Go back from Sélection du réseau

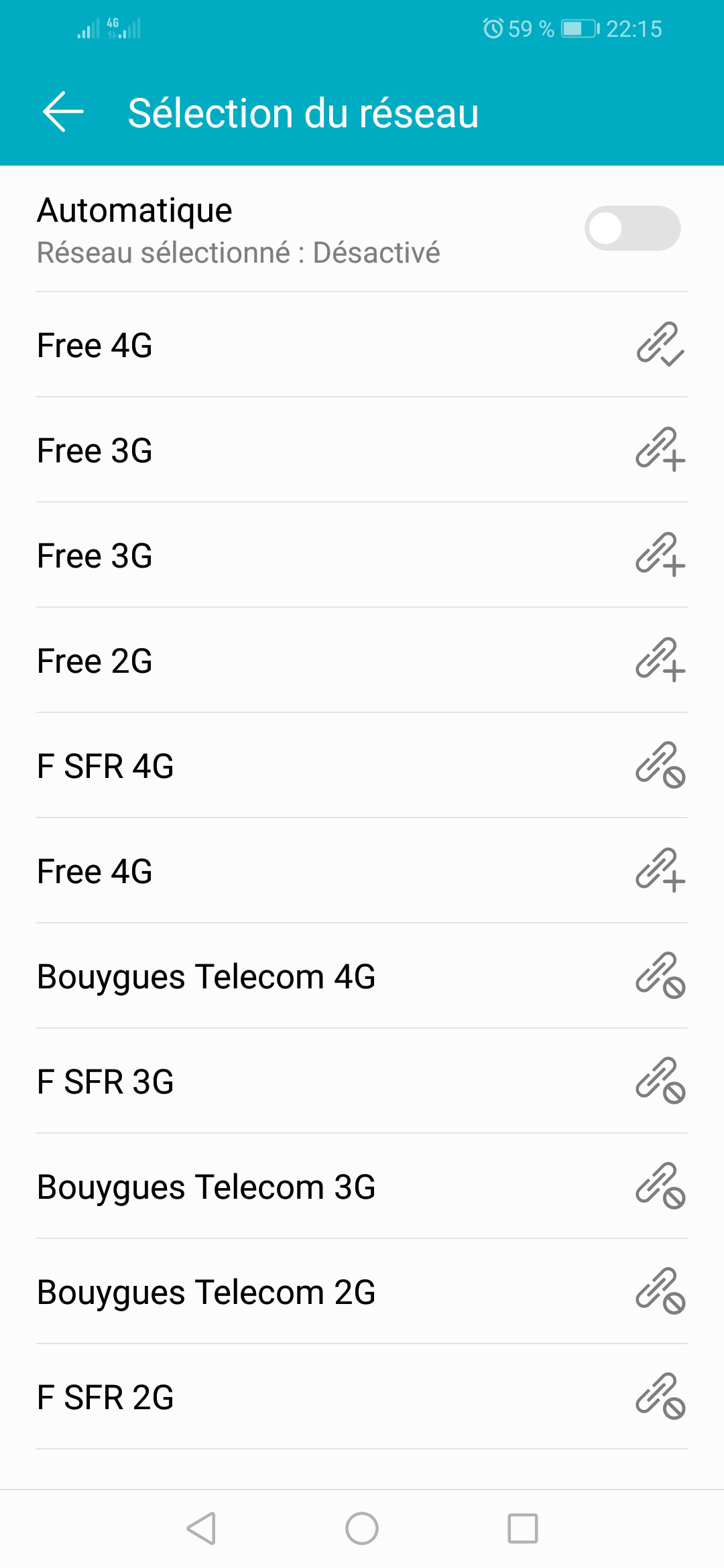(63, 112)
